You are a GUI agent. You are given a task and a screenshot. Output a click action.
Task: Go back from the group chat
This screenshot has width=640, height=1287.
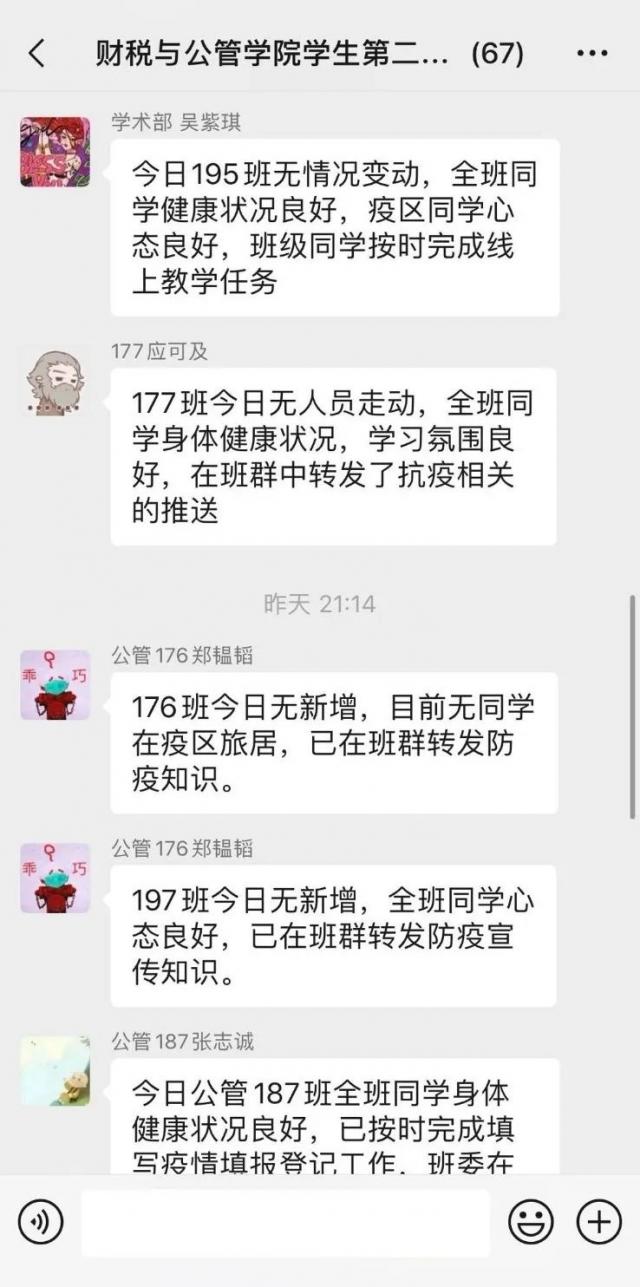(x=37, y=53)
